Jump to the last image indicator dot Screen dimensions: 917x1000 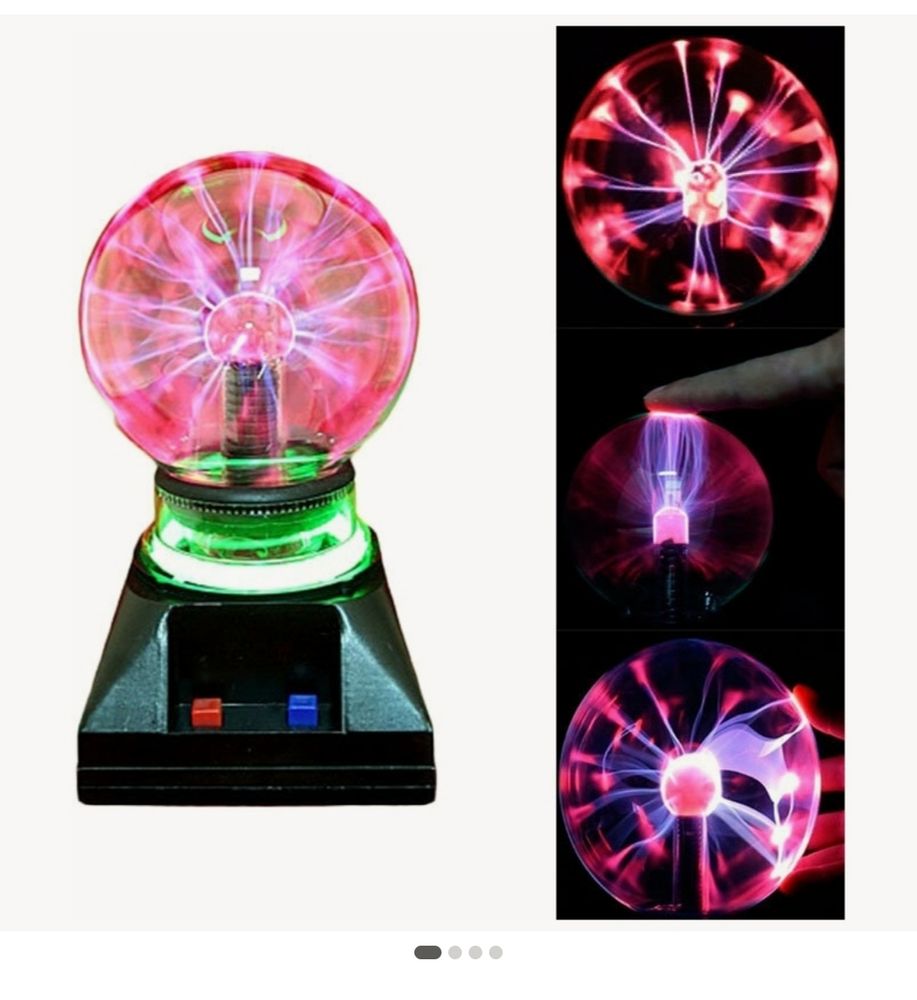pos(496,952)
